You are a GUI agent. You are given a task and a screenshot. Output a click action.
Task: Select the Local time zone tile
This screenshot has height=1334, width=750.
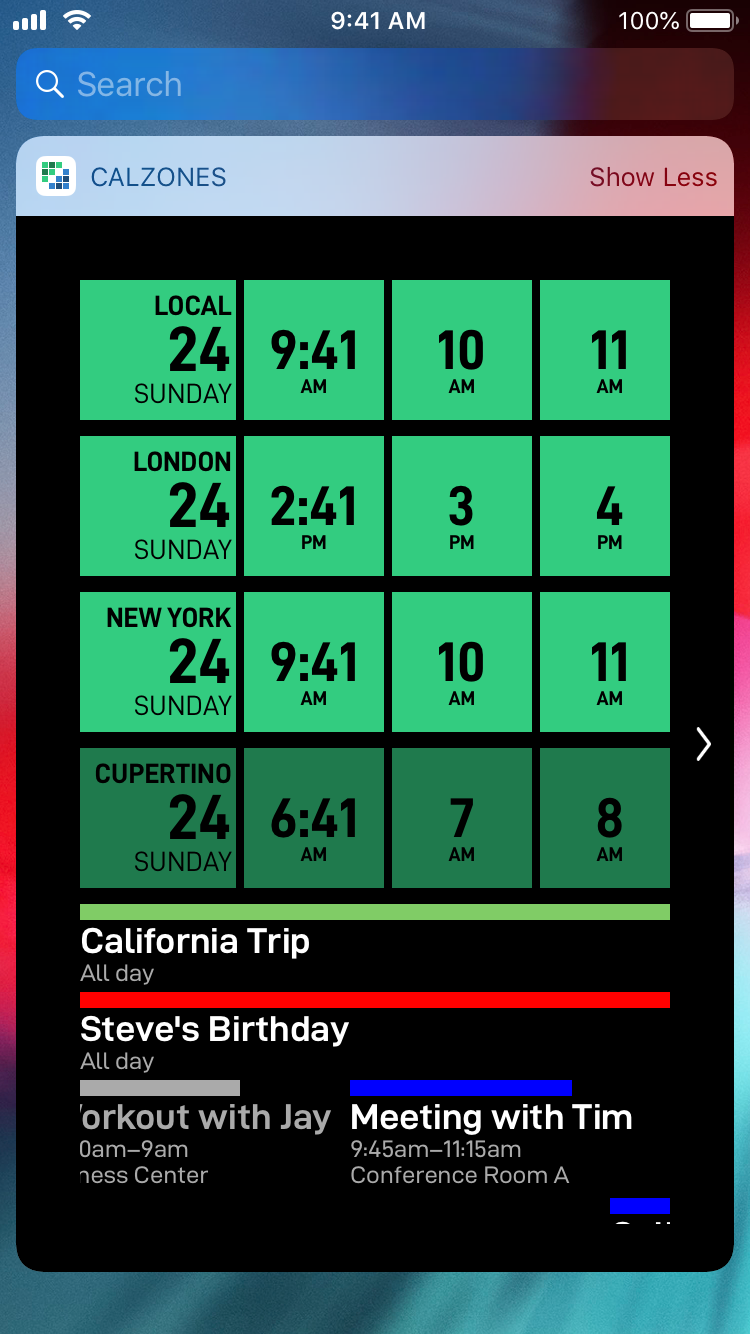(x=158, y=350)
